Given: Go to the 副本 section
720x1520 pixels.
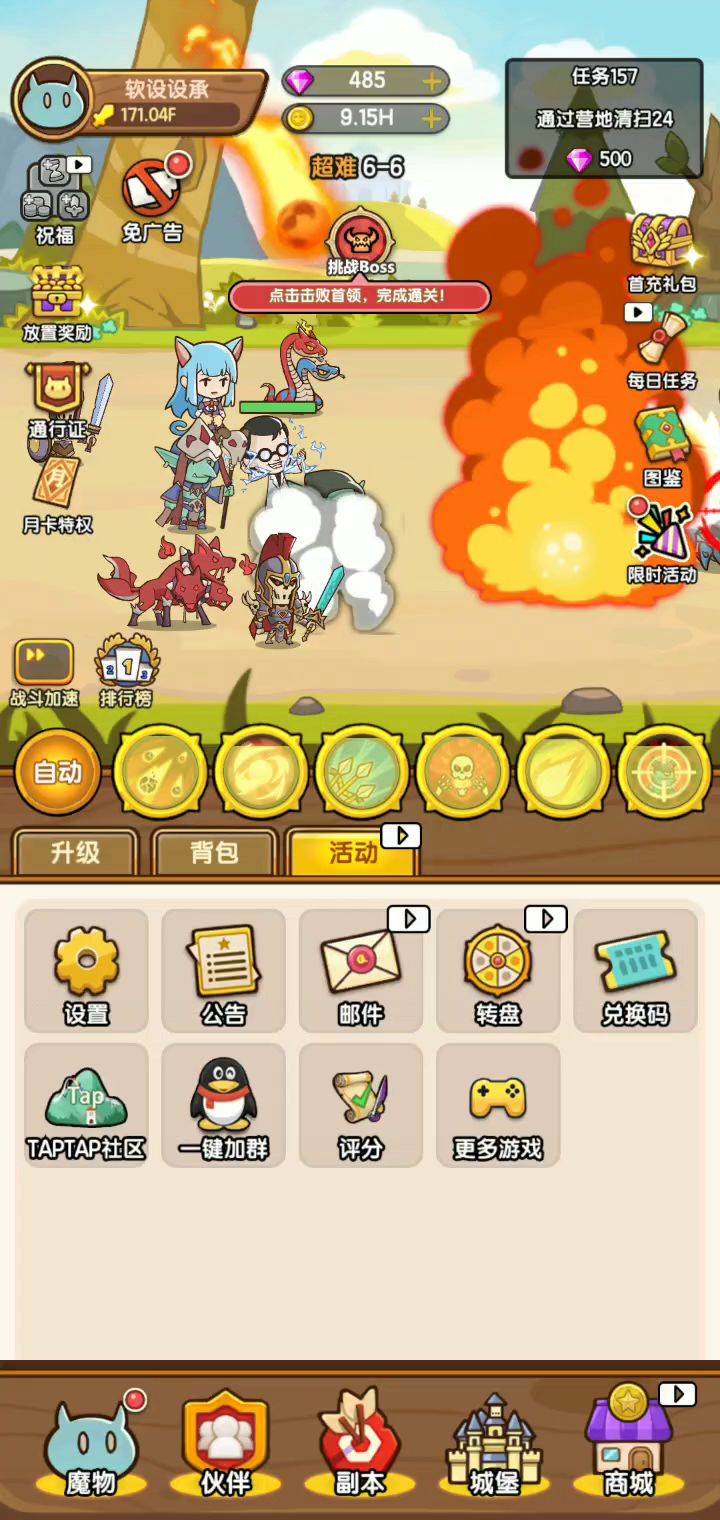Looking at the screenshot, I should point(359,1445).
